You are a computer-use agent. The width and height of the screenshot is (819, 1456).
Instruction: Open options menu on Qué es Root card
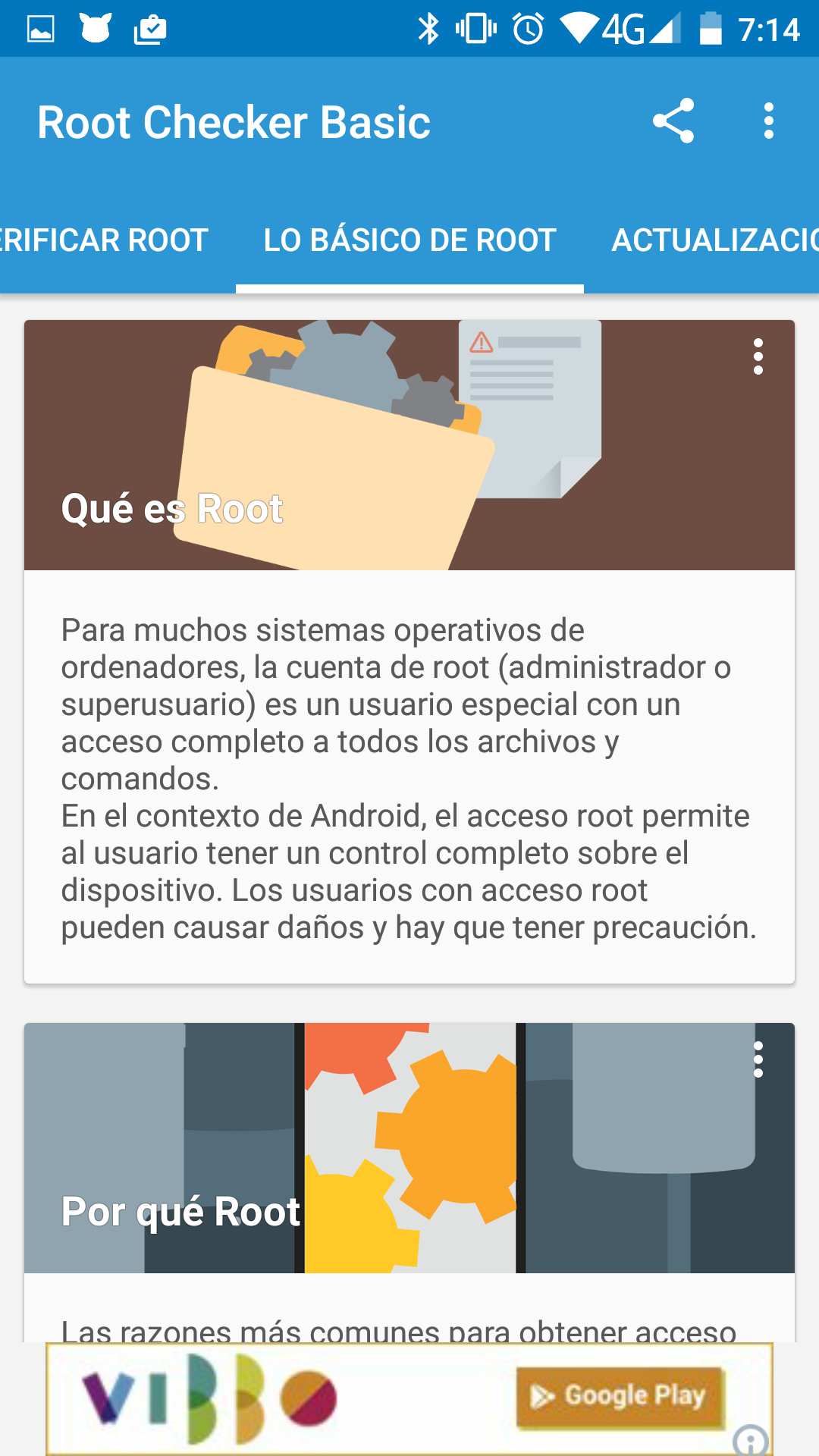coord(758,356)
